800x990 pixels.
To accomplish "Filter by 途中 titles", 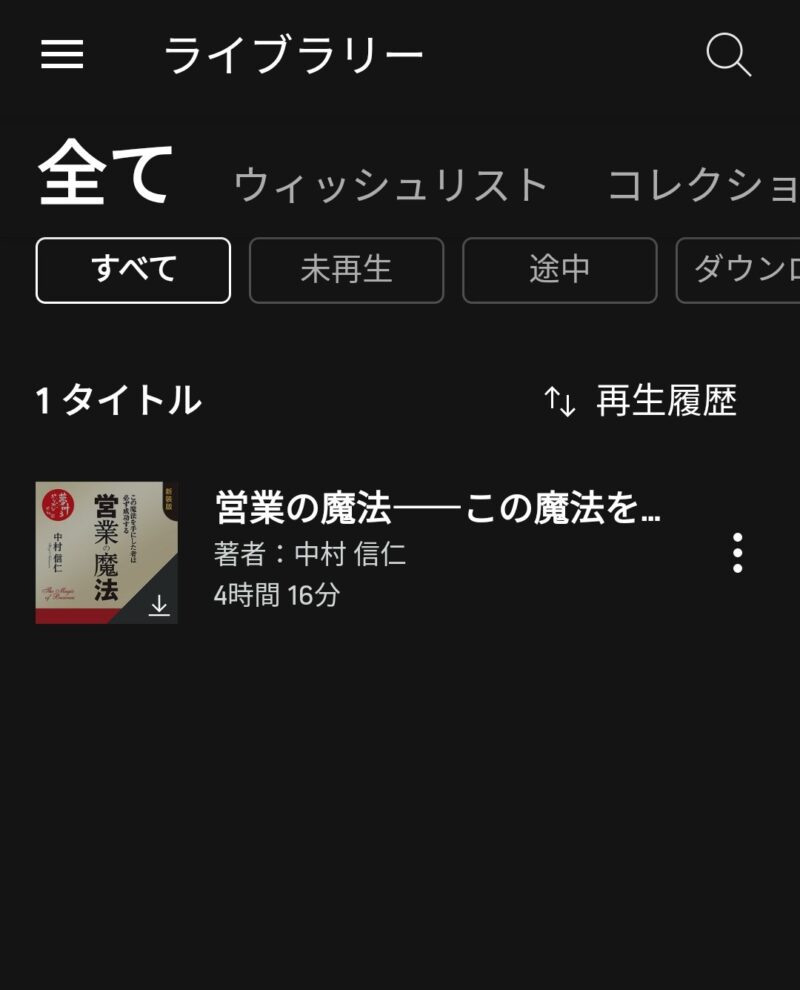I will pos(559,270).
